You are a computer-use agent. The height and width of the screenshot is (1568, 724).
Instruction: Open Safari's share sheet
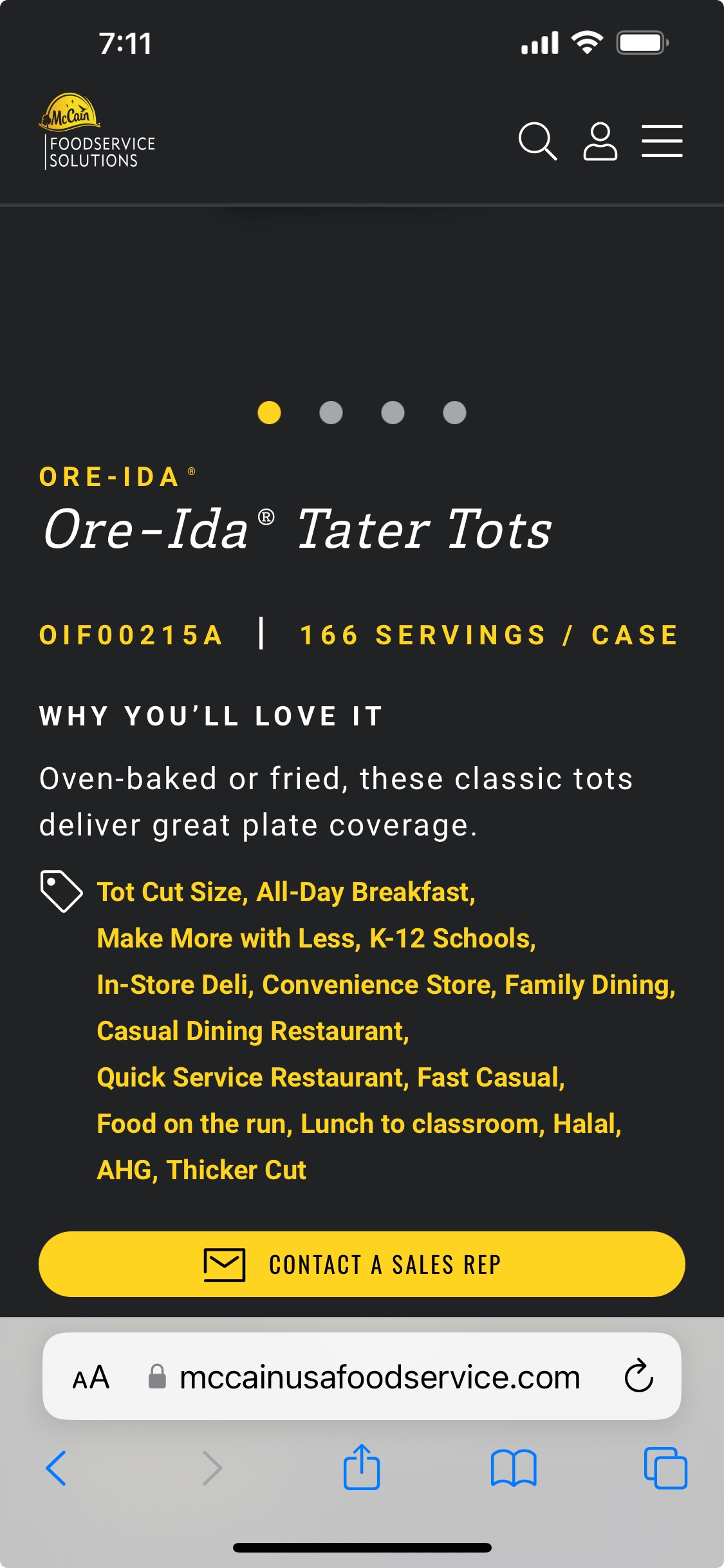pyautogui.click(x=362, y=1467)
